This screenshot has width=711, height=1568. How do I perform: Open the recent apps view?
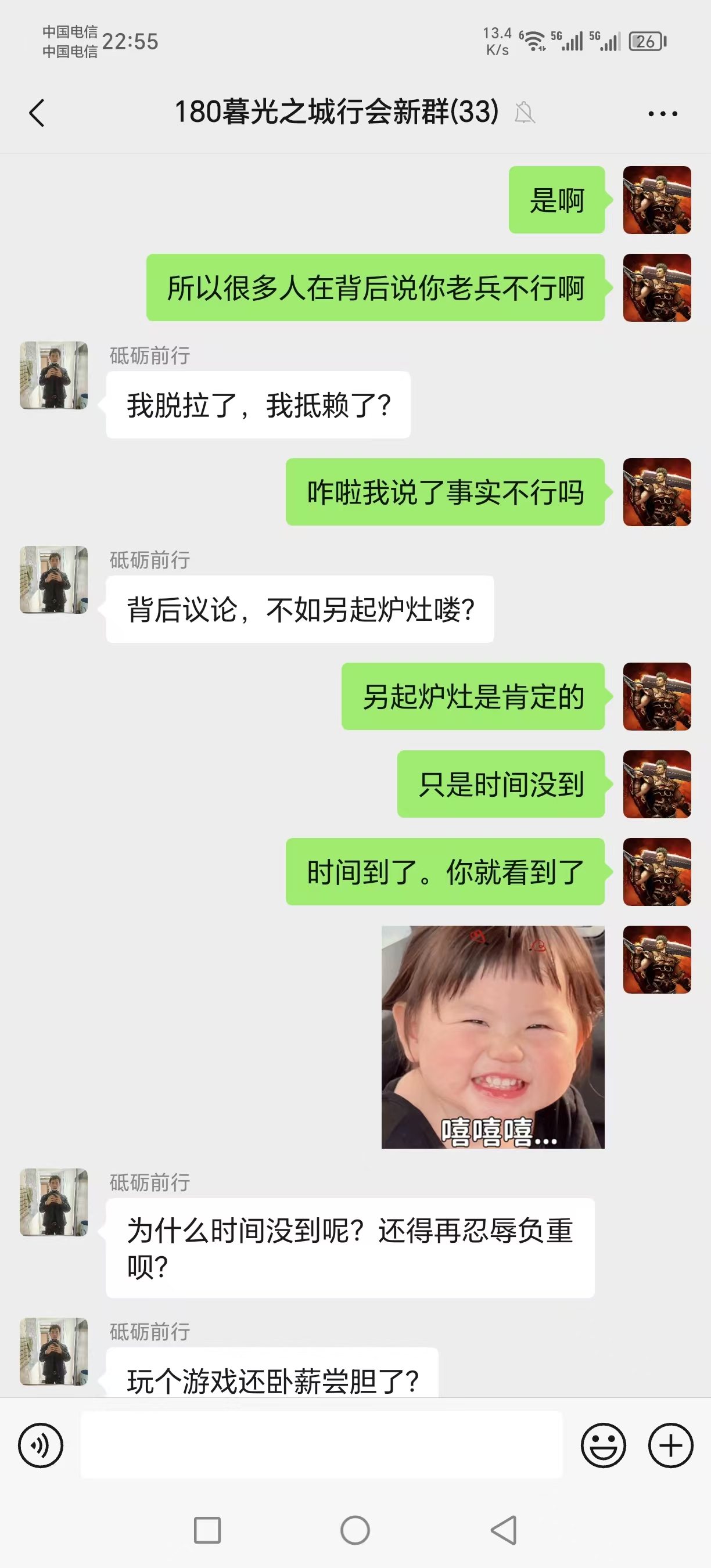(207, 1530)
